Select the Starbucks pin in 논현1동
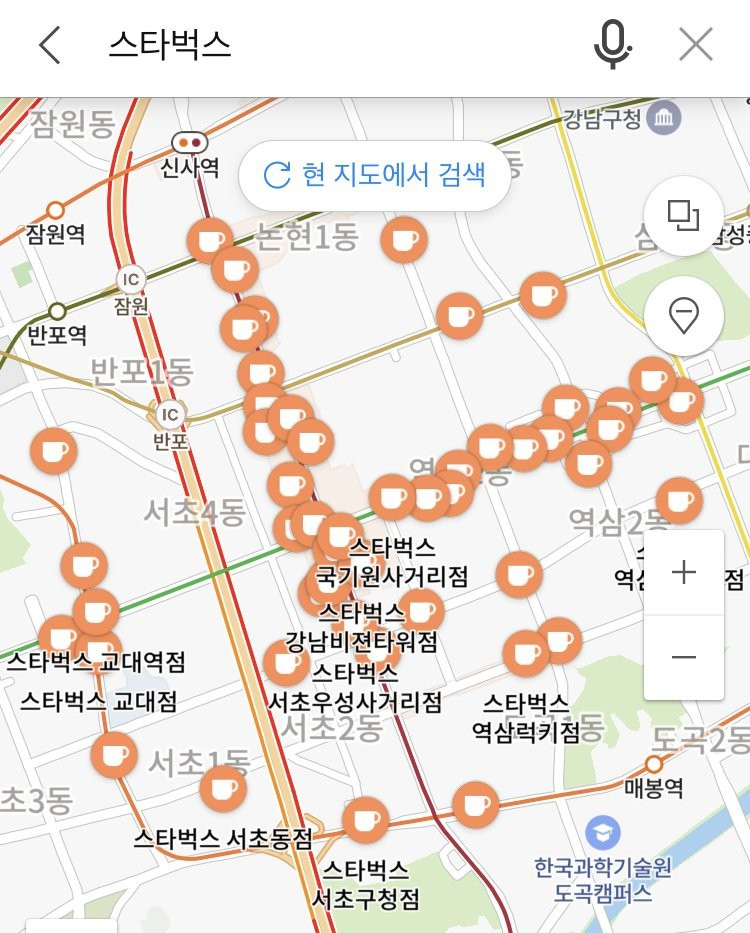The image size is (750, 933). (404, 240)
